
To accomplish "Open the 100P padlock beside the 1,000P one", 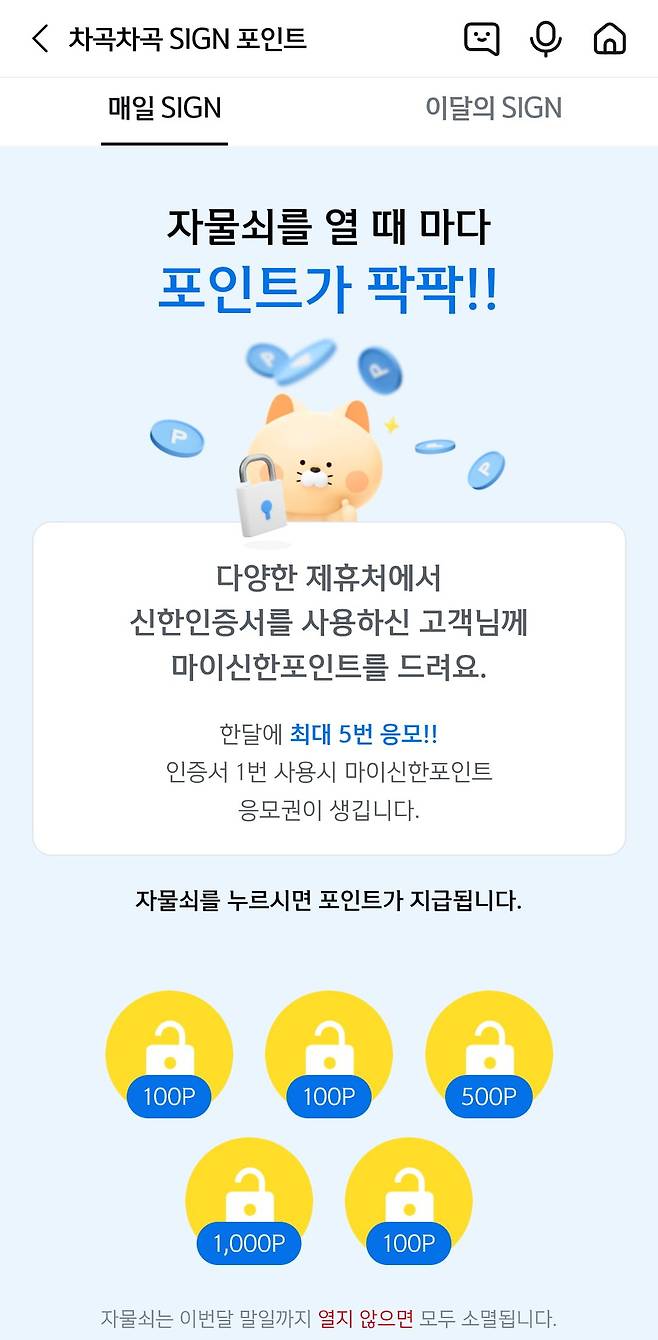I will [x=408, y=1200].
